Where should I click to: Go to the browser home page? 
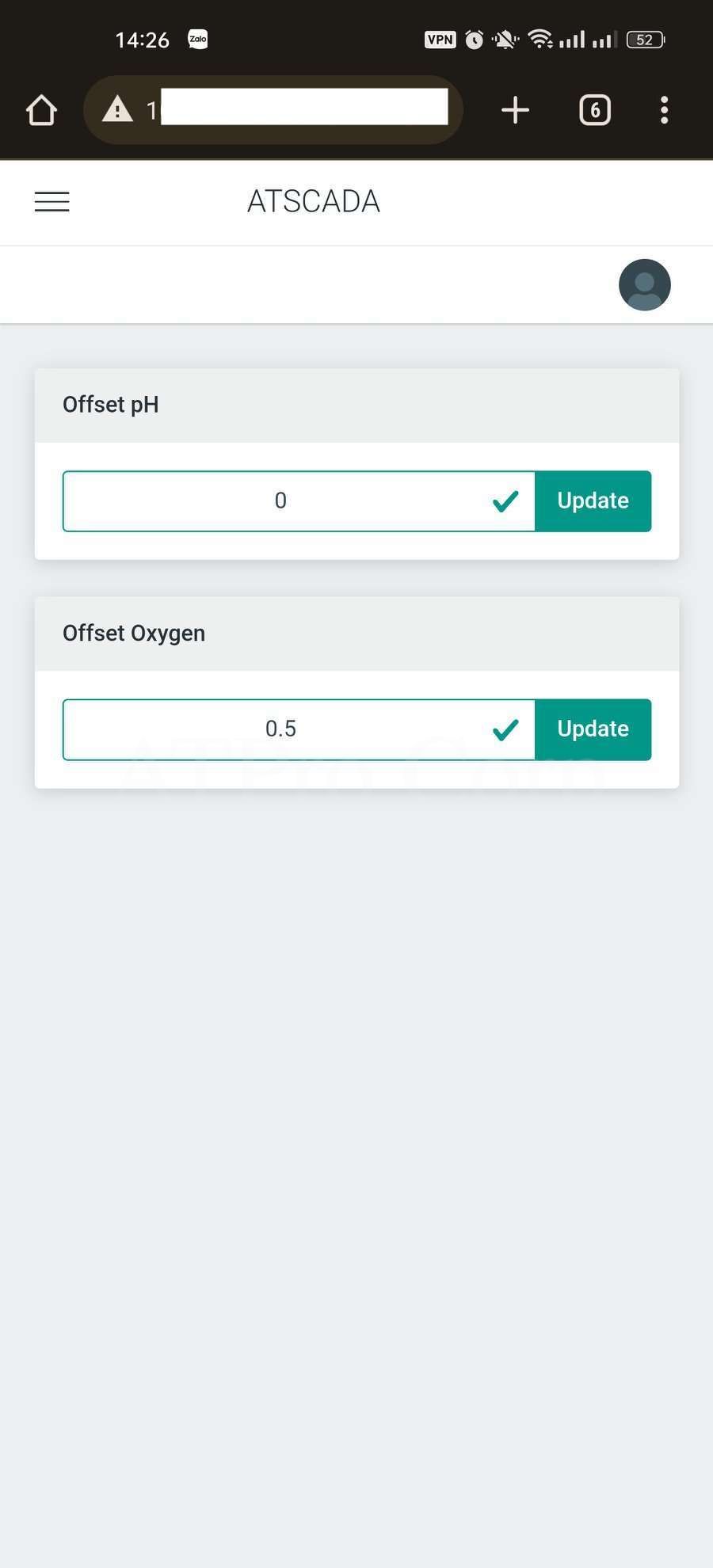point(41,110)
